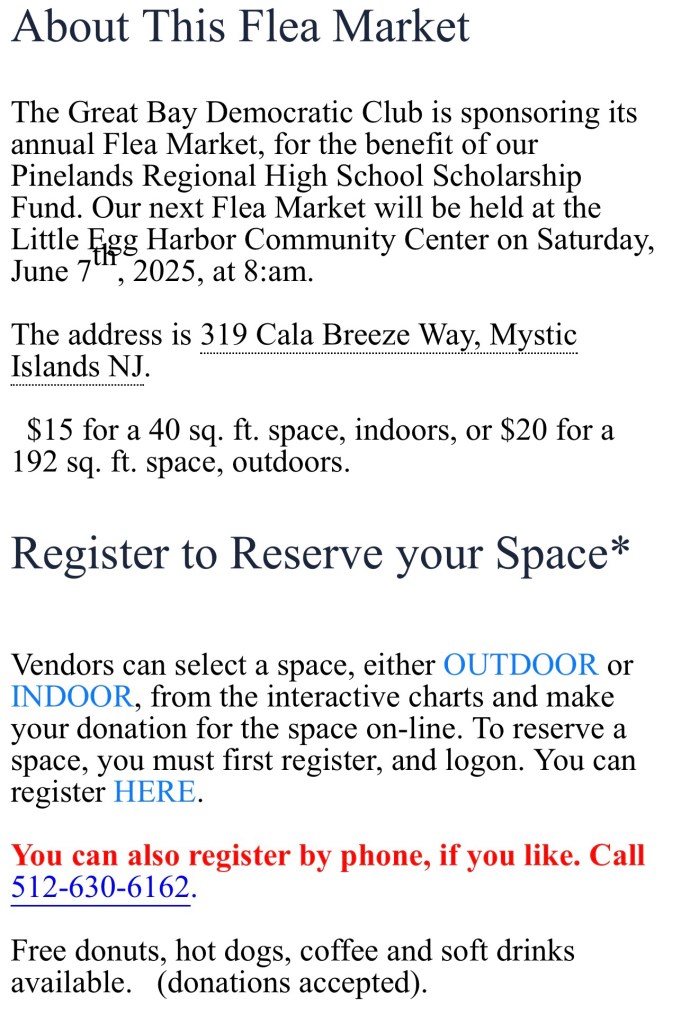Screen dimensions: 699x1024
Task: Follow the HERE link to register
Action: click(155, 793)
